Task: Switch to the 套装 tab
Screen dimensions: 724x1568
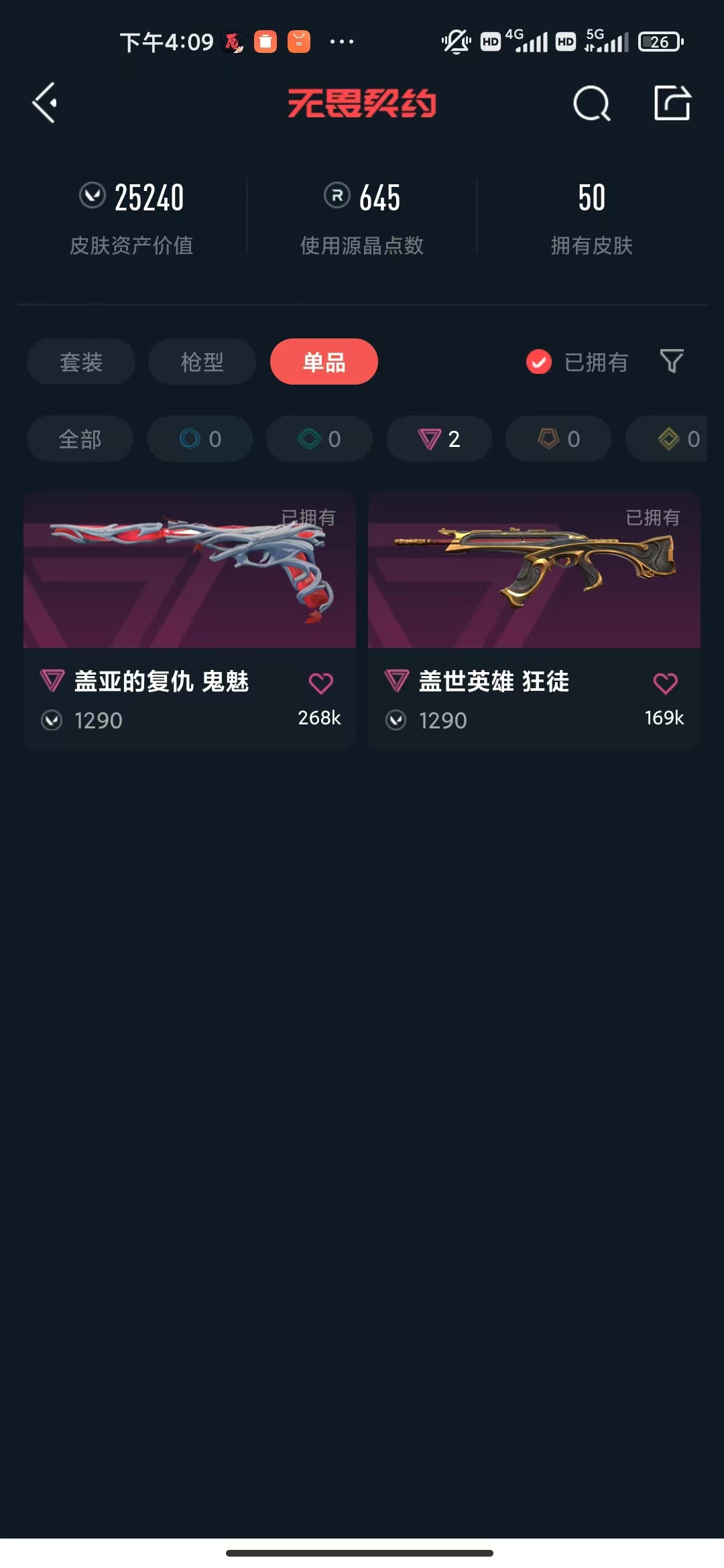Action: (x=81, y=362)
